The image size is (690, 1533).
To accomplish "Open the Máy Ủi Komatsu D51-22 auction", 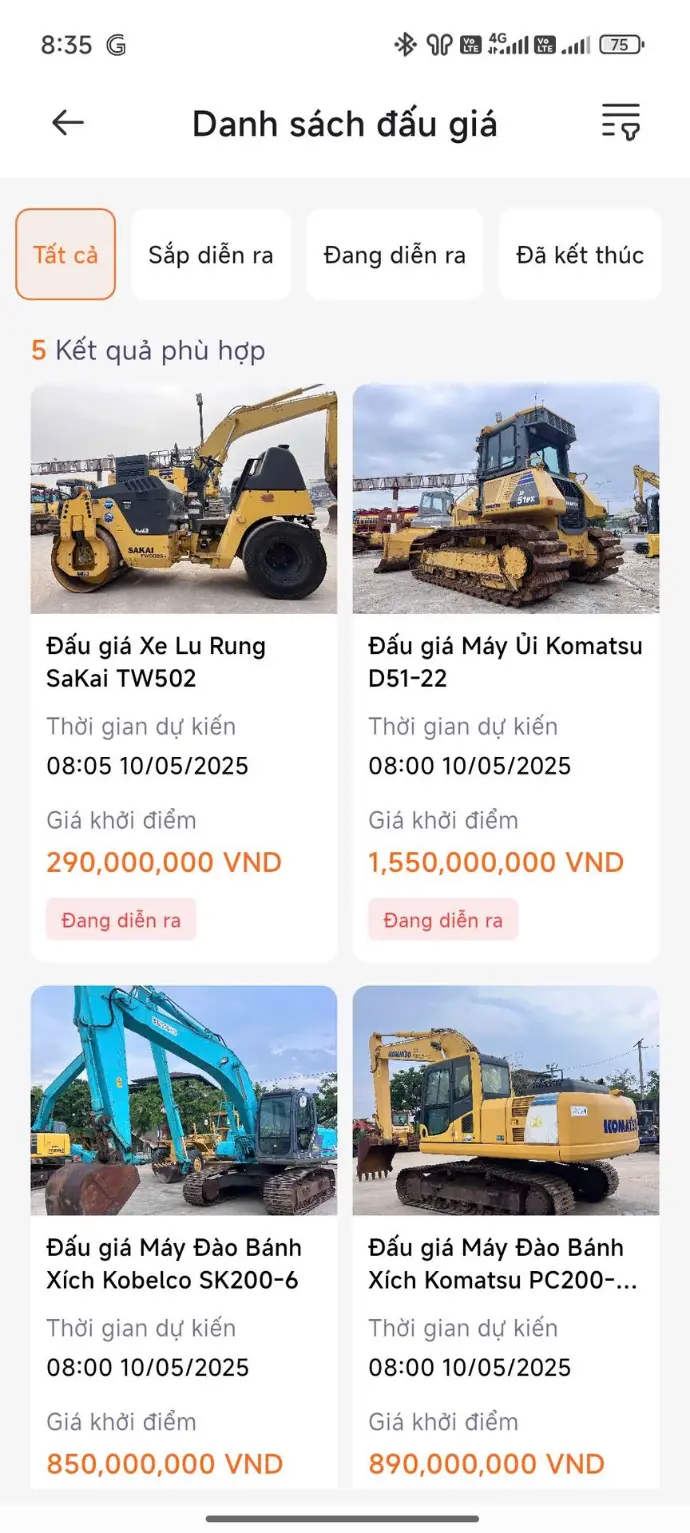I will tap(506, 662).
